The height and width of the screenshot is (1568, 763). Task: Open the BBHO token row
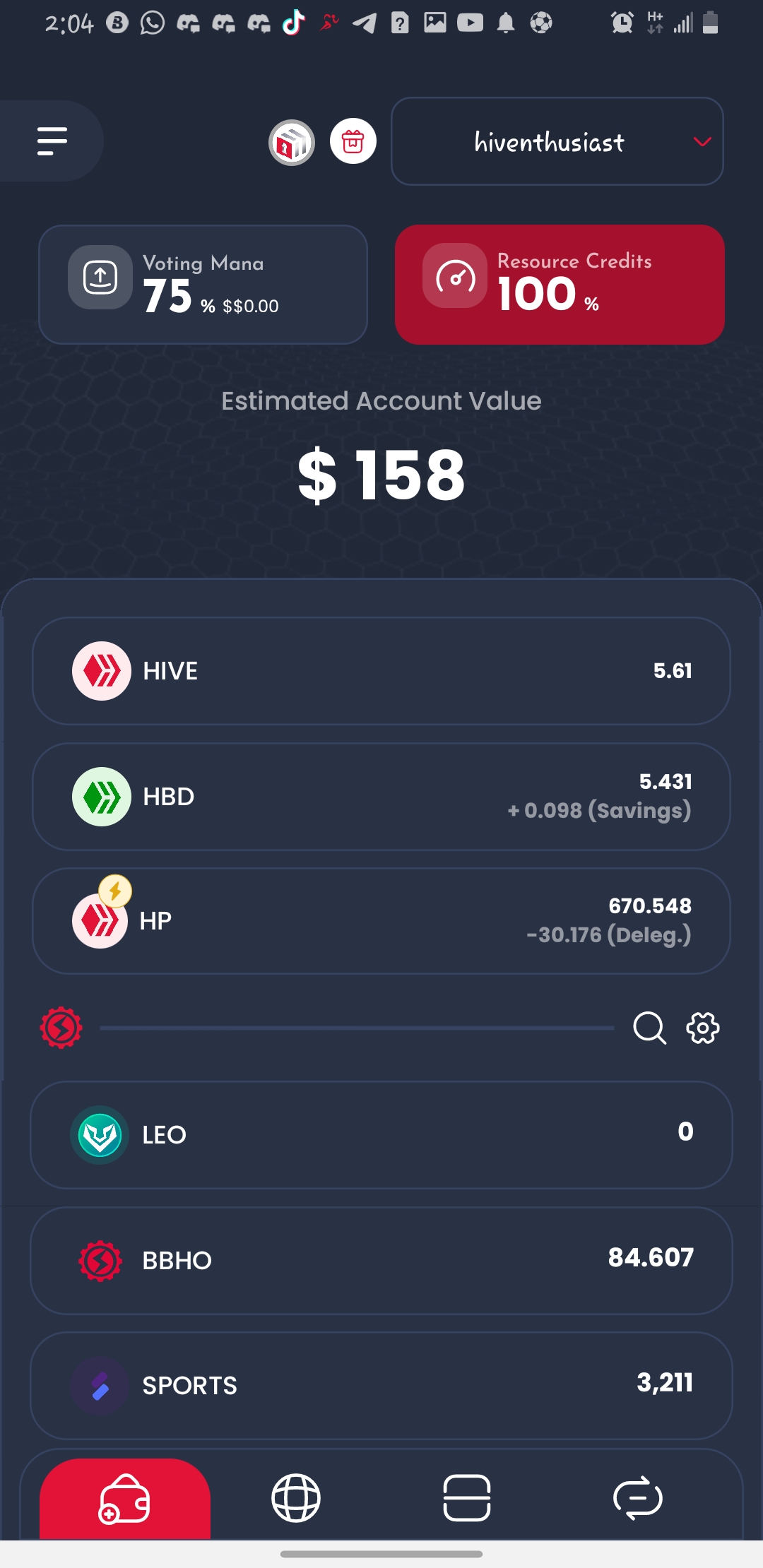(381, 1260)
